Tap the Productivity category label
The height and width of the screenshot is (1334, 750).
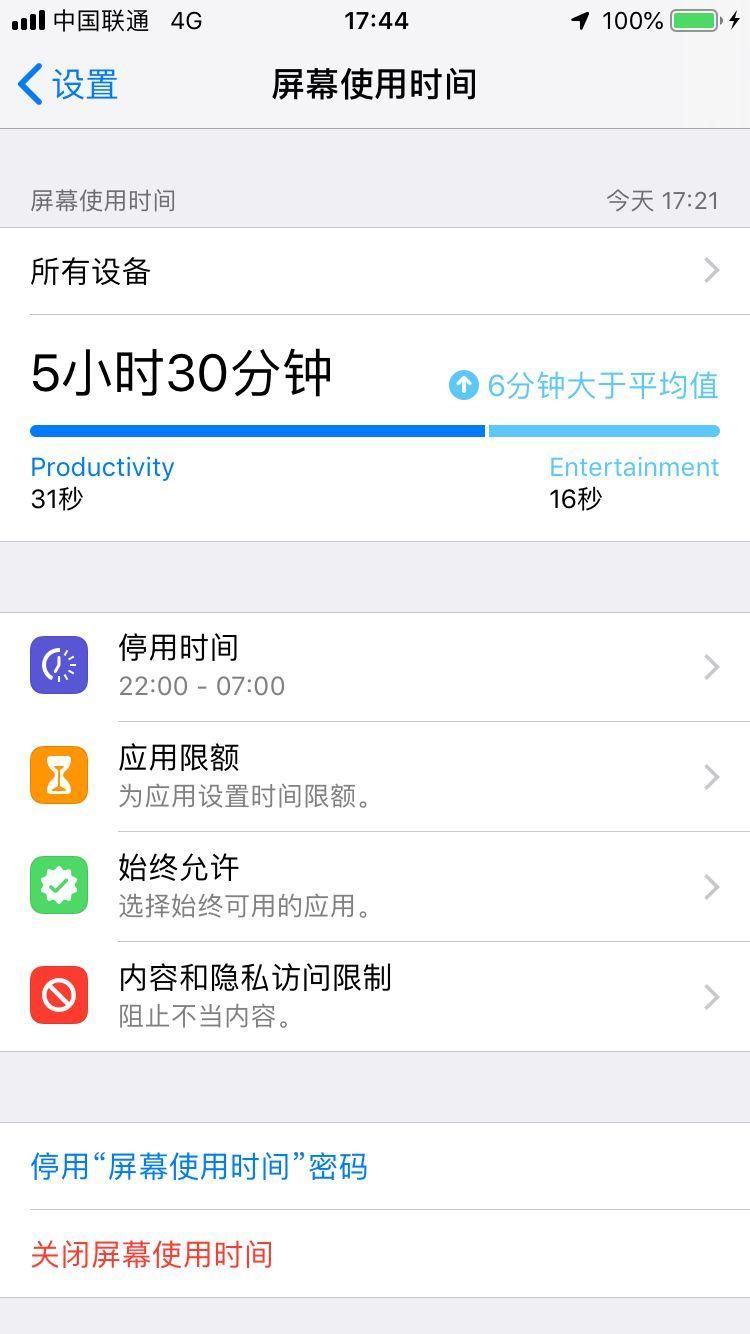[101, 467]
